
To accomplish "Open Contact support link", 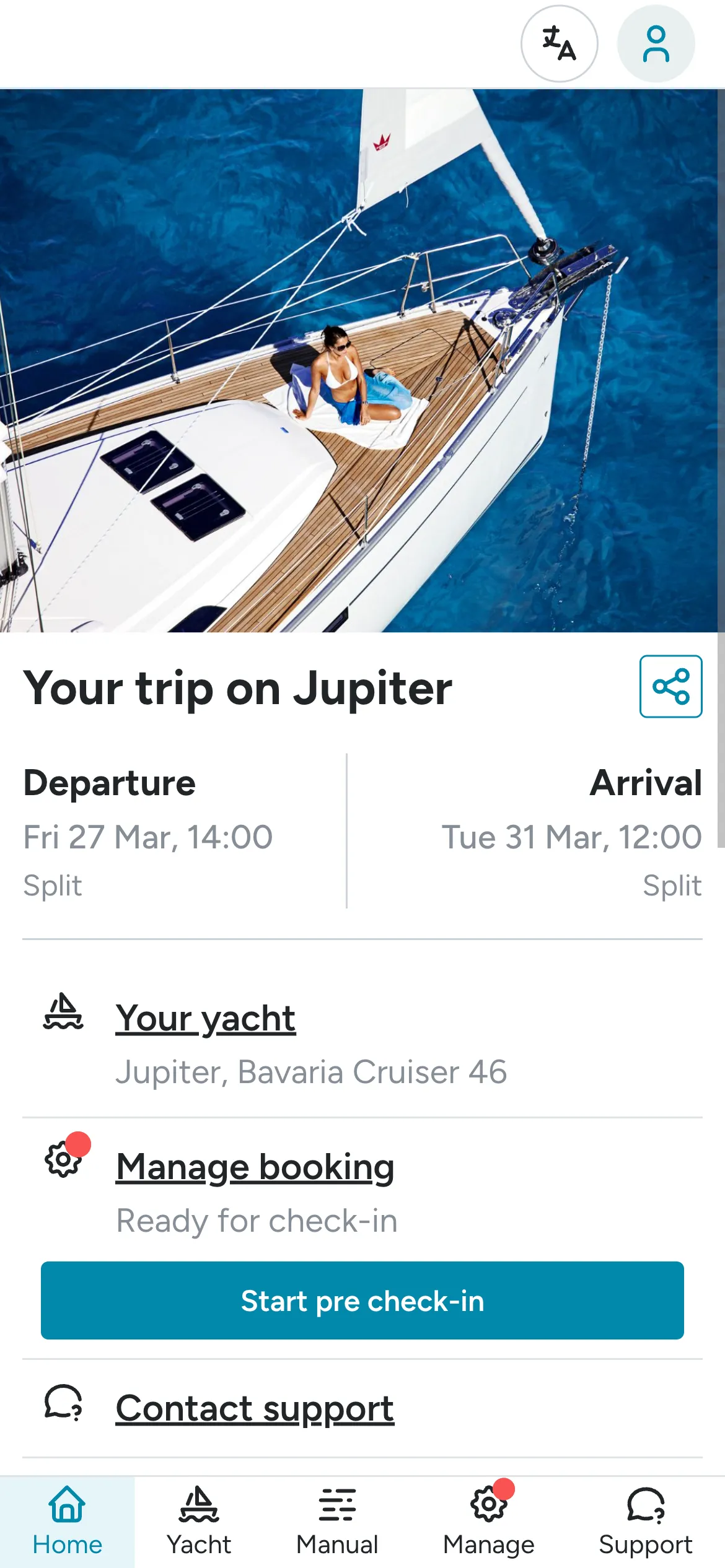I will pyautogui.click(x=255, y=1408).
